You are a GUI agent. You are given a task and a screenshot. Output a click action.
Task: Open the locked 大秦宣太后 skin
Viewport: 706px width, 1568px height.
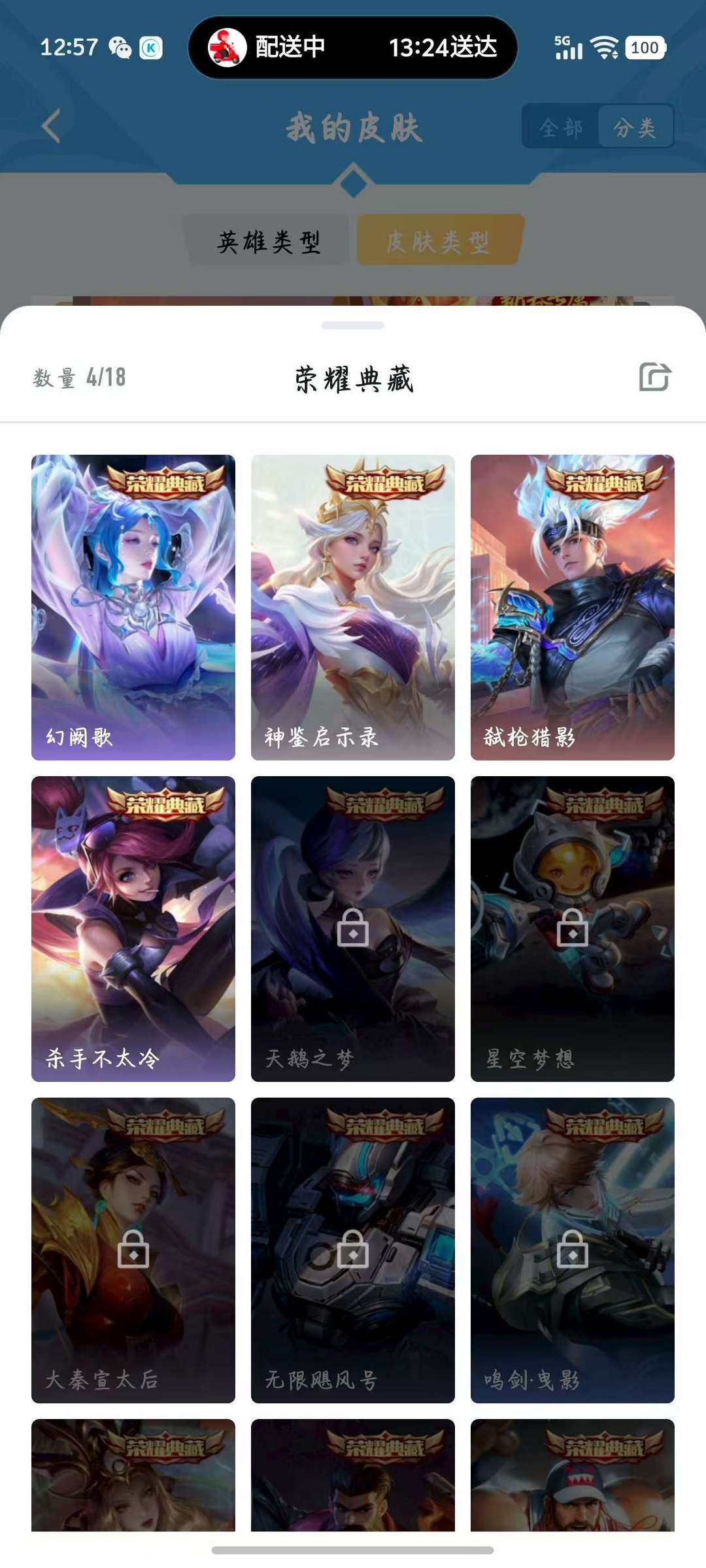(x=133, y=1250)
